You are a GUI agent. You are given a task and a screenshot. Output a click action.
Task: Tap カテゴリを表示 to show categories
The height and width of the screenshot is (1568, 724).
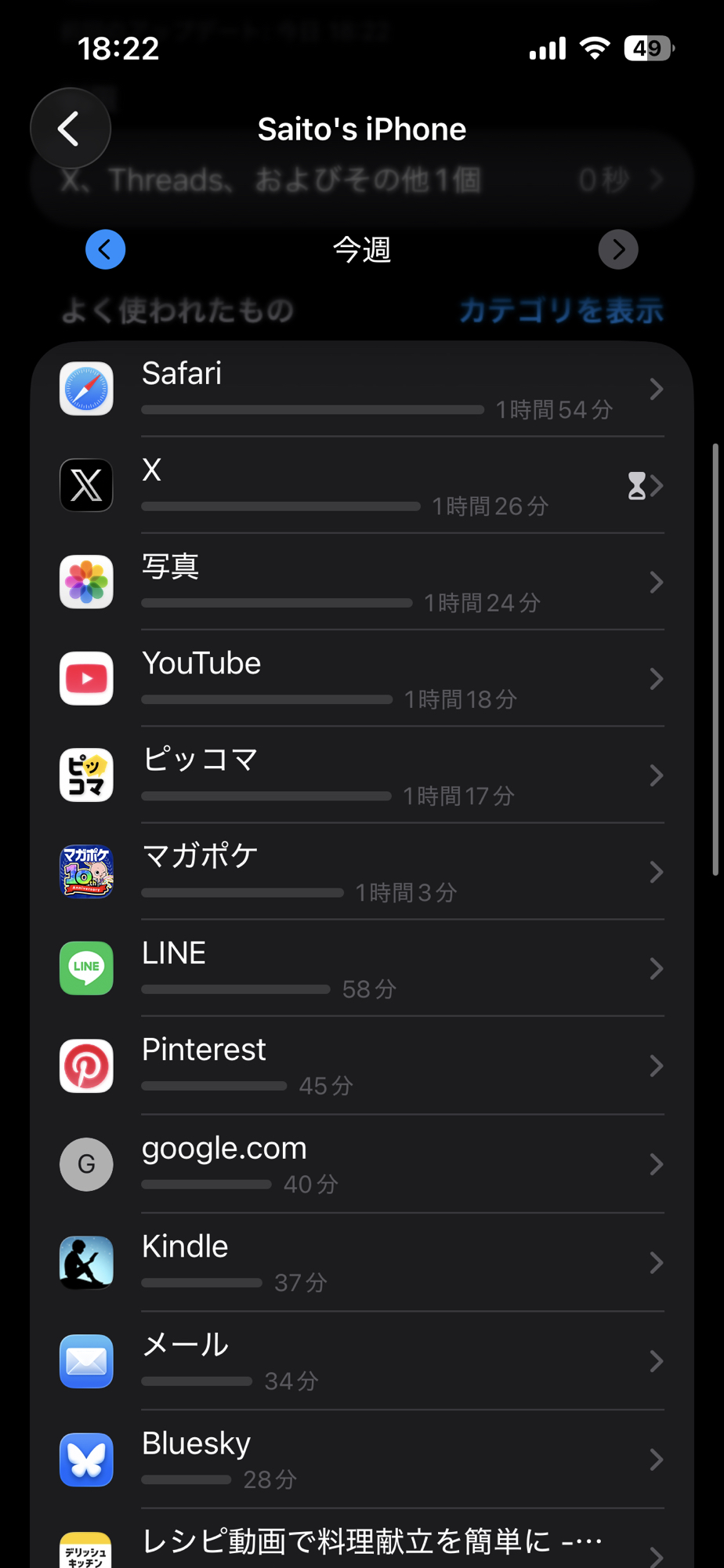pyautogui.click(x=561, y=310)
